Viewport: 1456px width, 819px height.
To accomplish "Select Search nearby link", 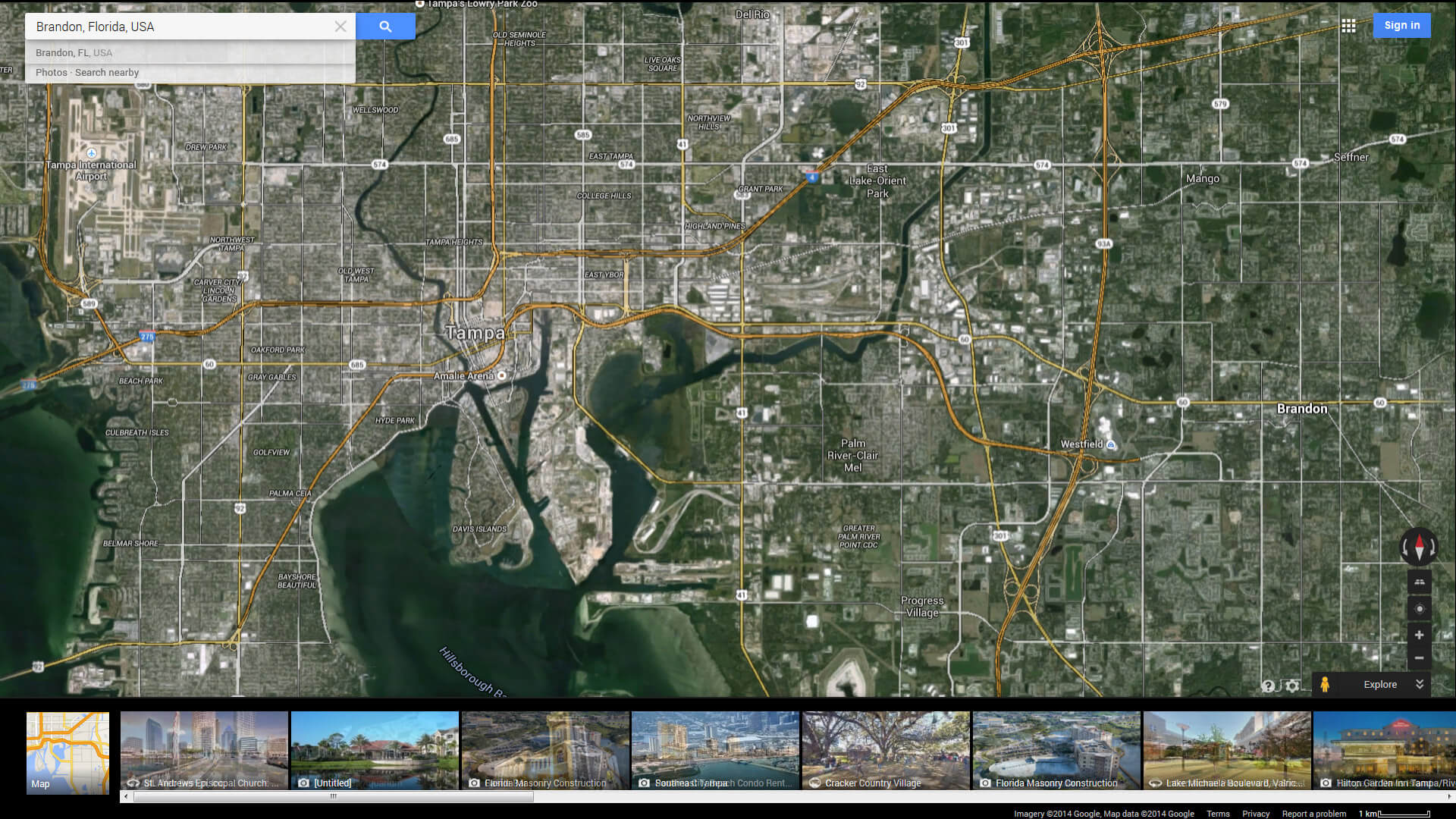I will (x=107, y=73).
